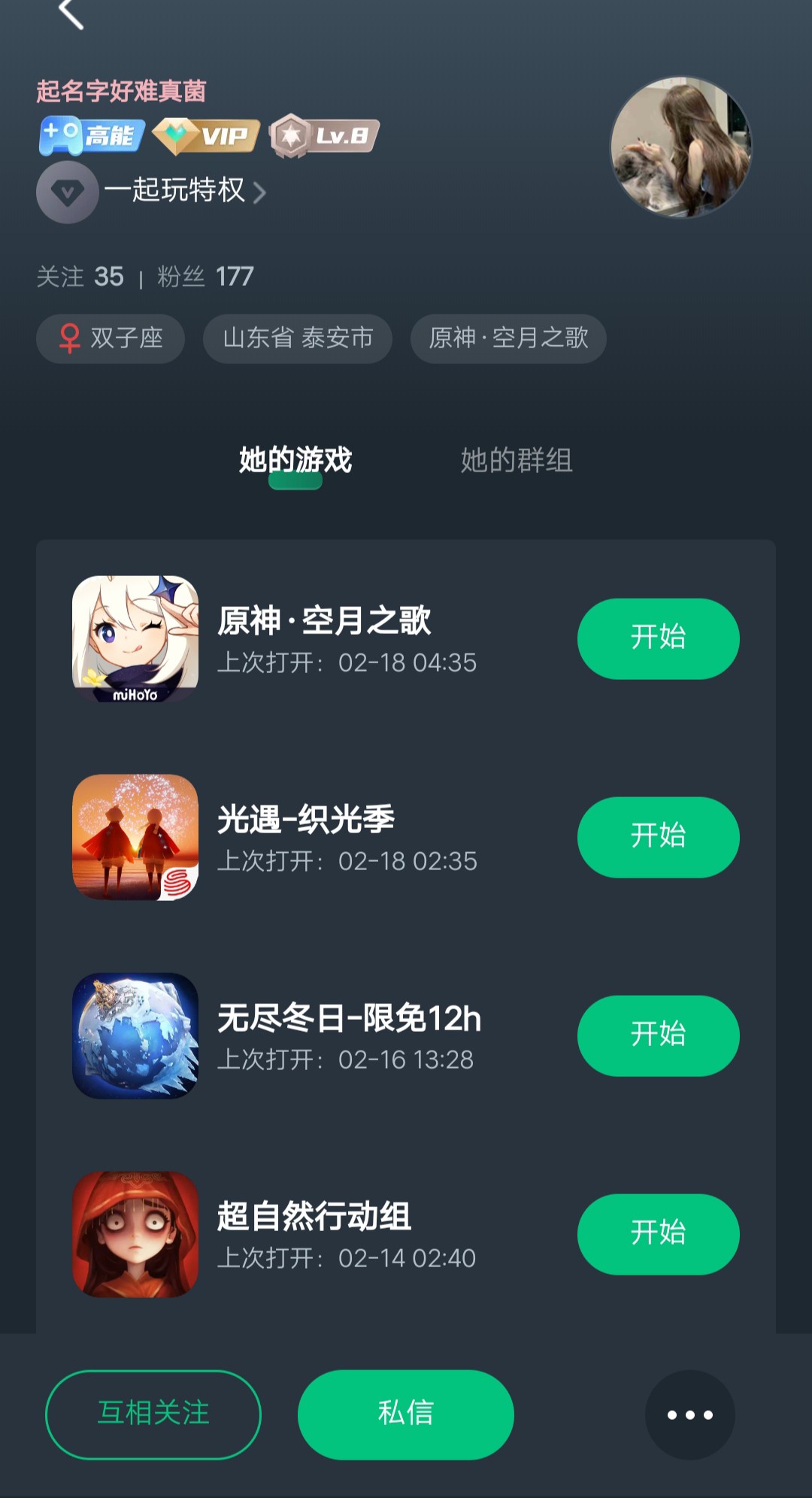Tap the 原神·空月之歌 profile tag chip
This screenshot has width=812, height=1498.
508,338
